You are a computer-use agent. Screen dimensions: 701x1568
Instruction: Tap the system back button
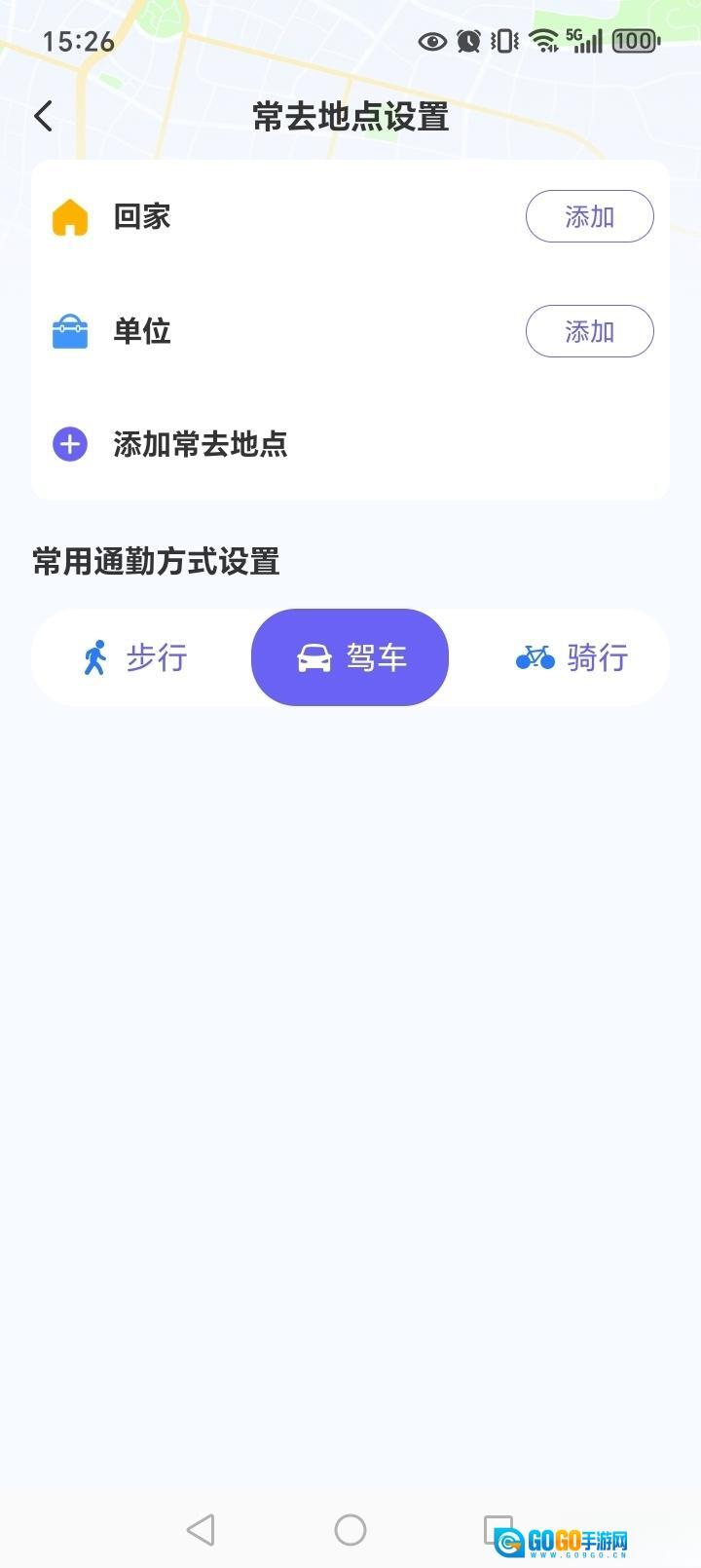click(x=201, y=1529)
